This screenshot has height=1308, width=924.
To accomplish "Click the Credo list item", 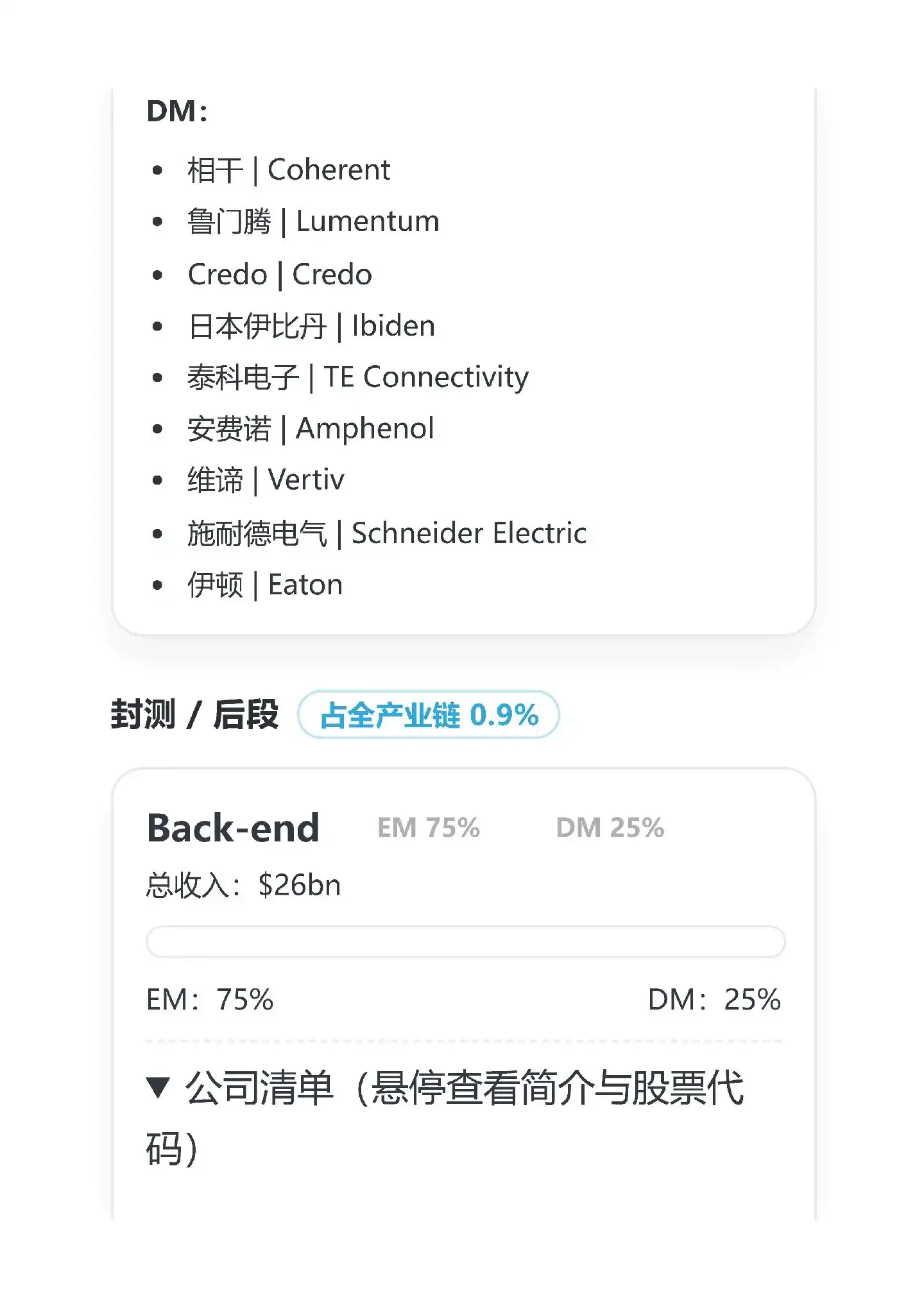I will click(279, 273).
